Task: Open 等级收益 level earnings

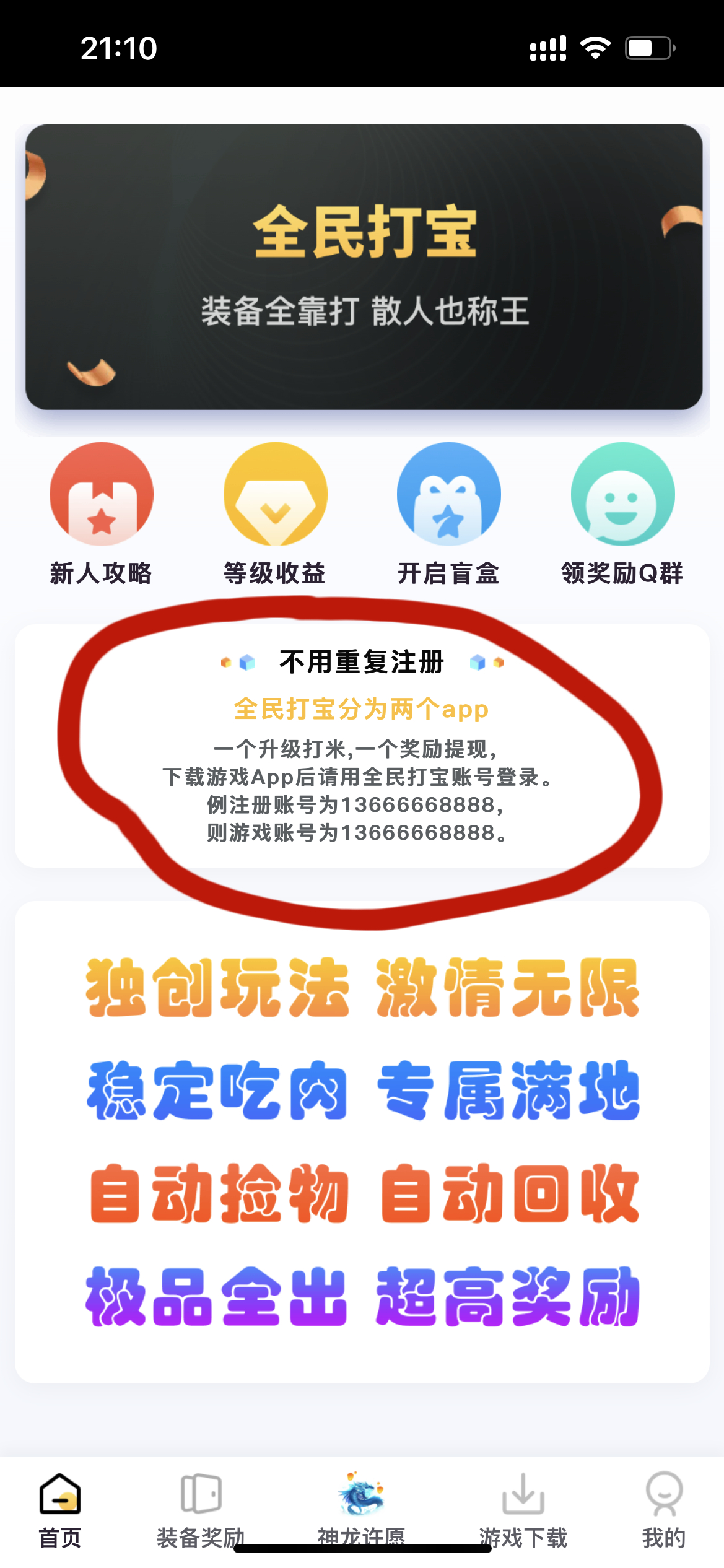Action: point(275,495)
